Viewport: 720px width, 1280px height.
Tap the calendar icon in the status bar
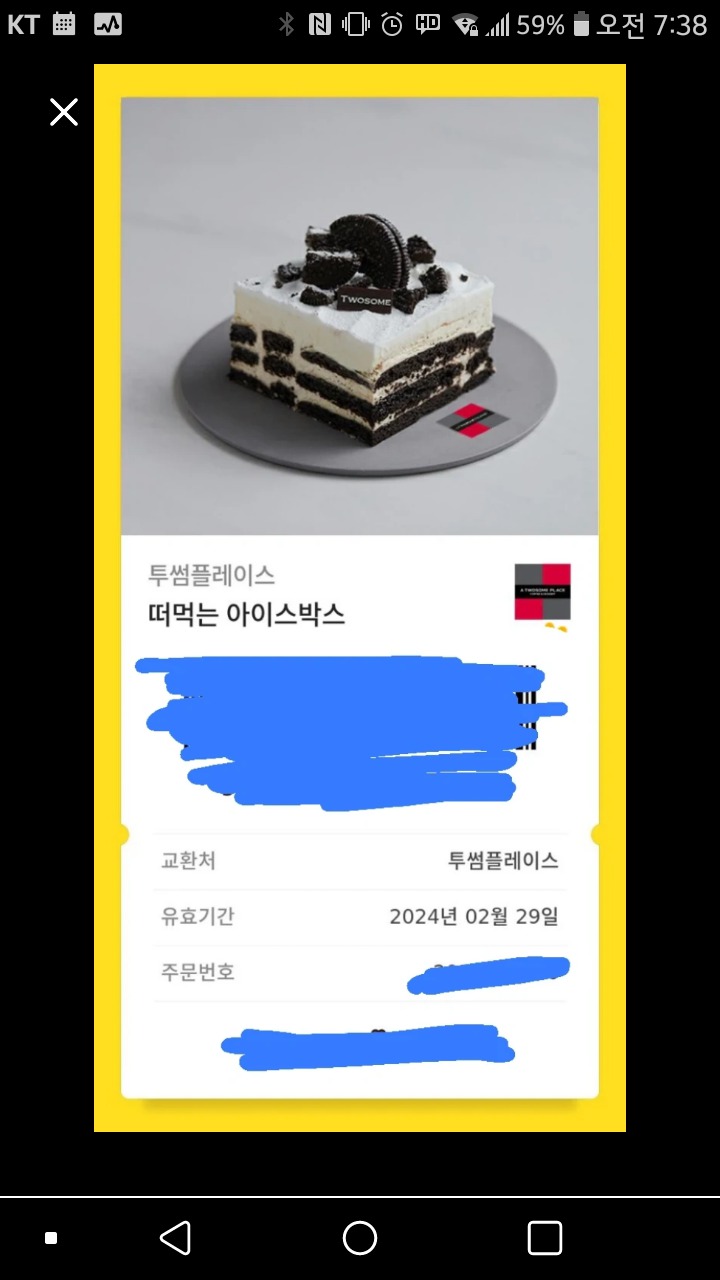point(66,24)
